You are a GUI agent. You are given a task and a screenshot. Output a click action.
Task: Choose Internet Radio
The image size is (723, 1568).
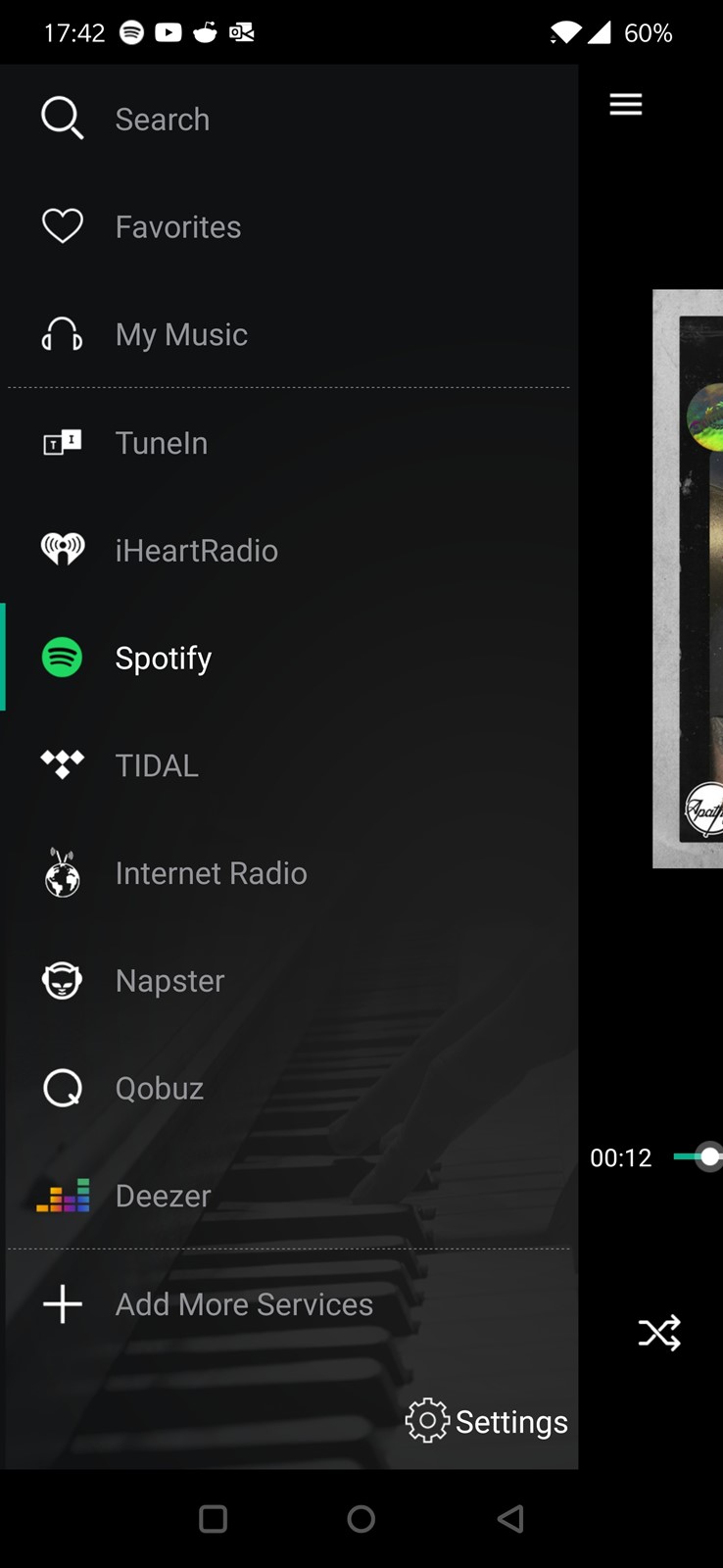289,873
